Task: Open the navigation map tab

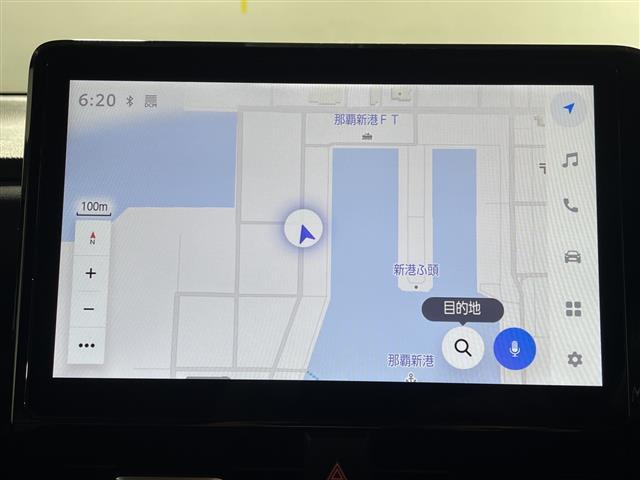Action: click(569, 108)
